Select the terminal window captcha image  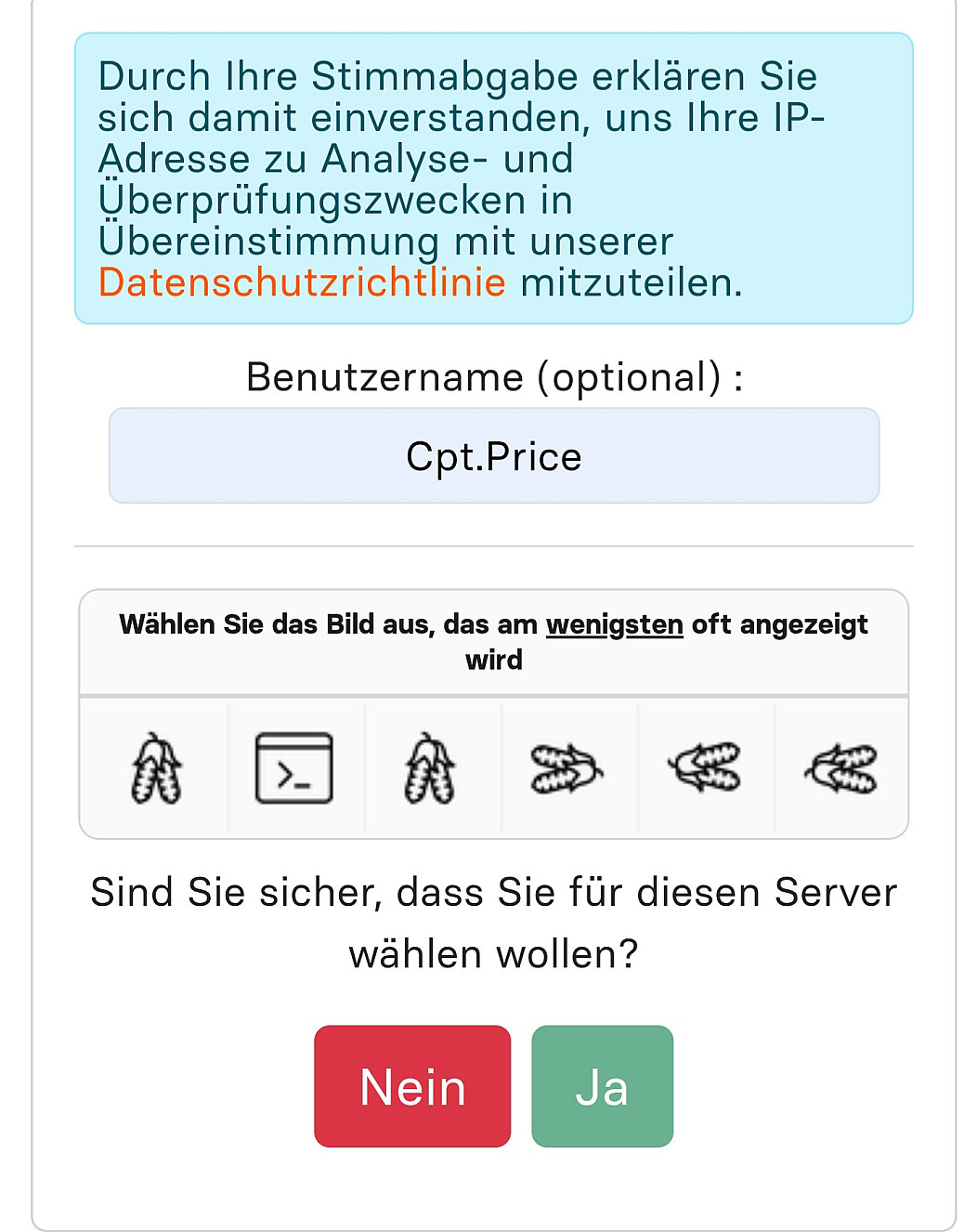[x=294, y=768]
